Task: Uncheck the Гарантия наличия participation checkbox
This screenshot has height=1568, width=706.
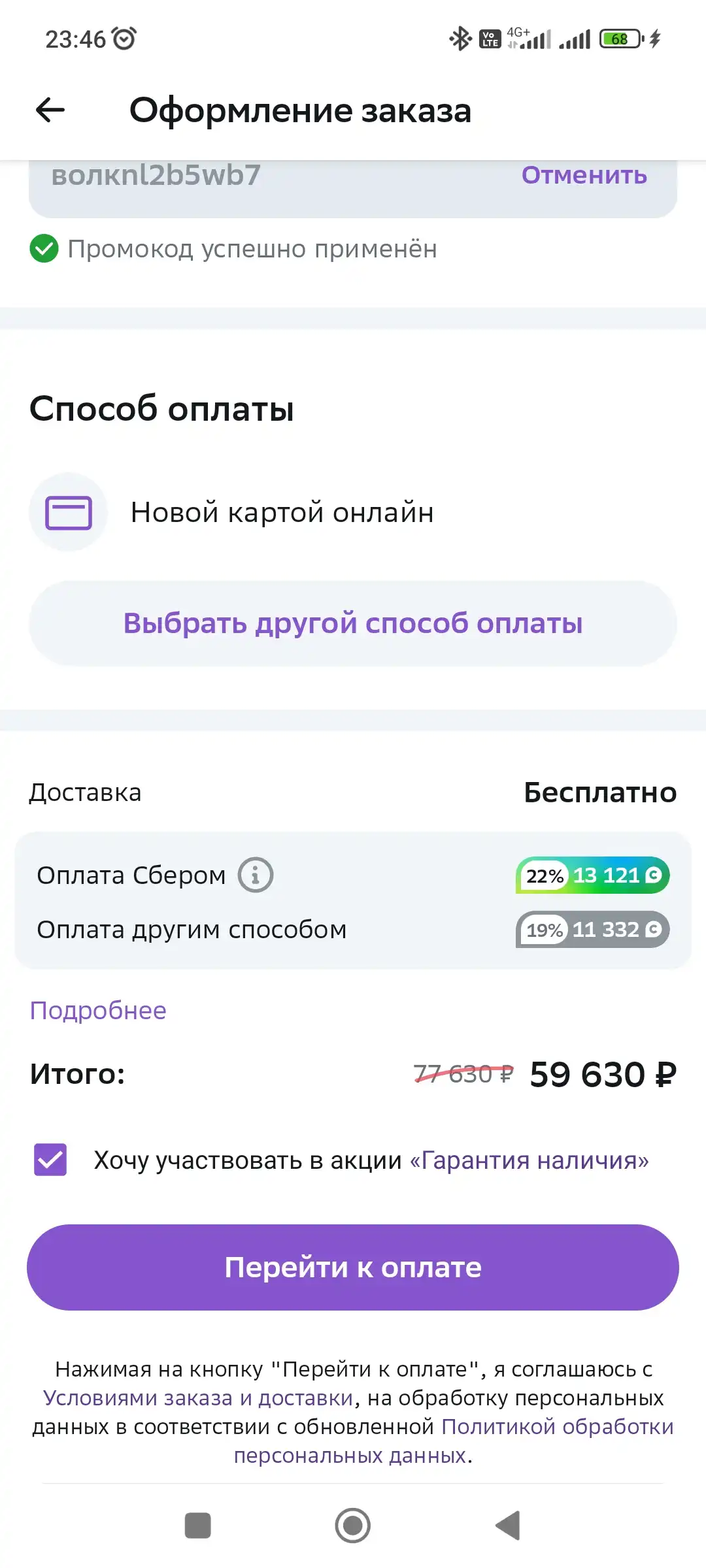Action: (50, 1160)
